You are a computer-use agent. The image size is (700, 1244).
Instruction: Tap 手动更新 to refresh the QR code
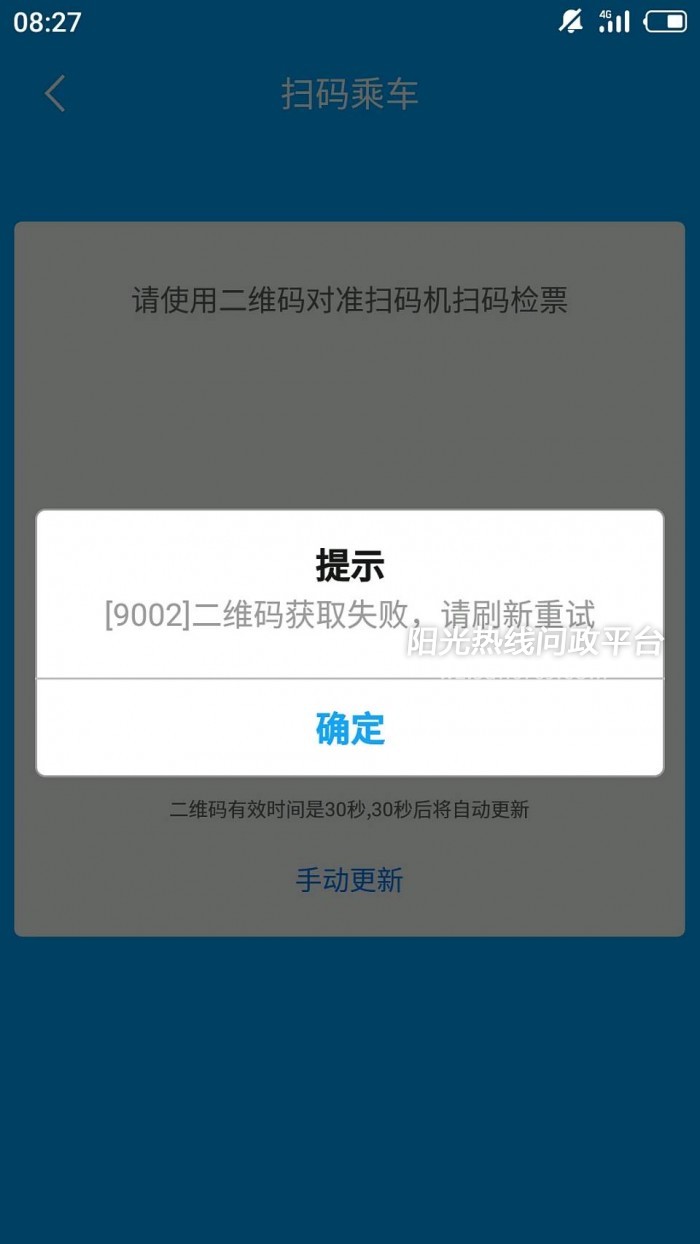350,880
